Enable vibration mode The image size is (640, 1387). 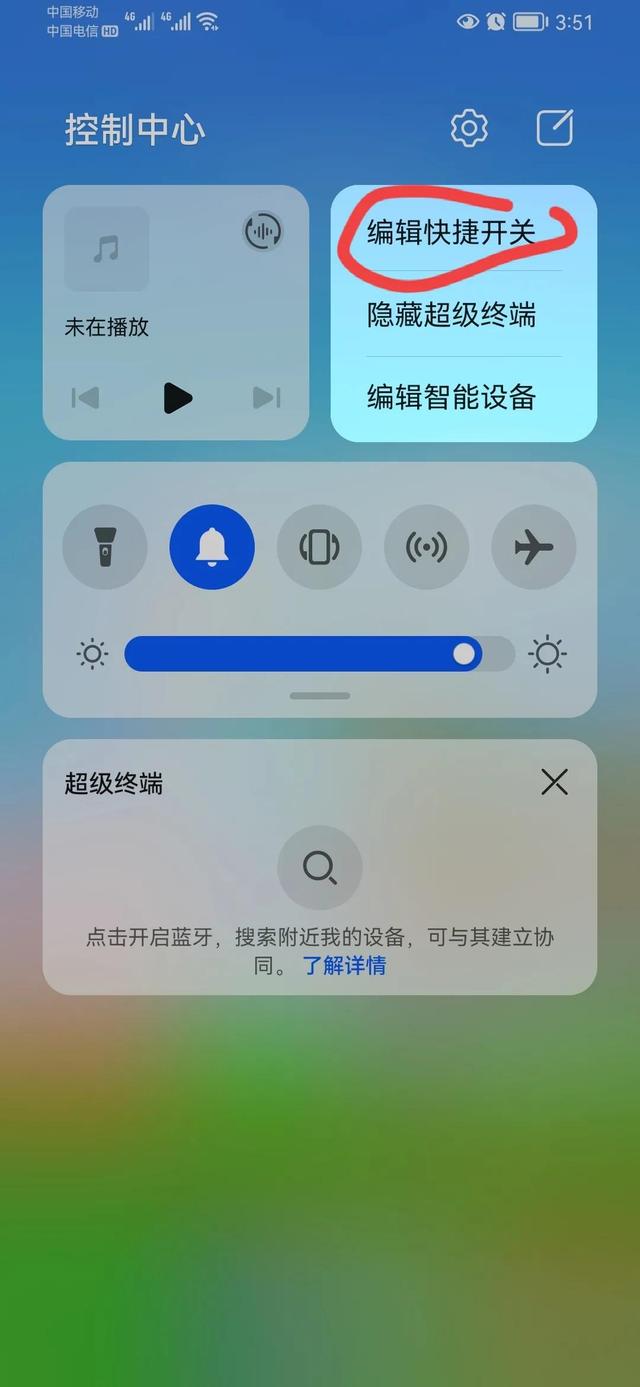(x=319, y=547)
